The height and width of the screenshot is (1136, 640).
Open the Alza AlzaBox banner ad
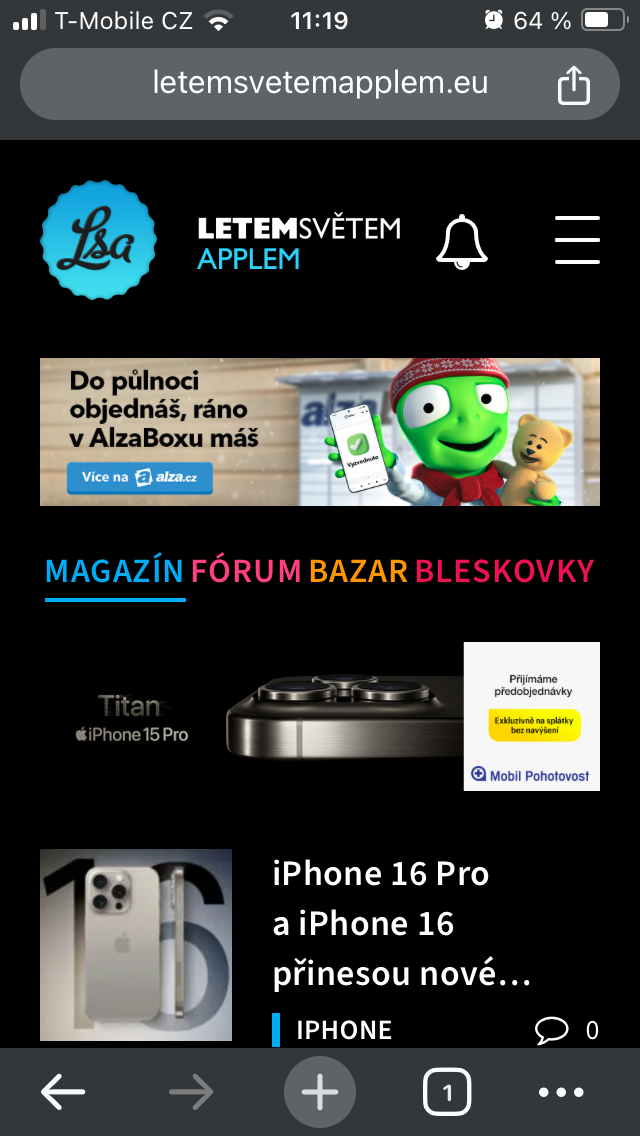(x=320, y=432)
